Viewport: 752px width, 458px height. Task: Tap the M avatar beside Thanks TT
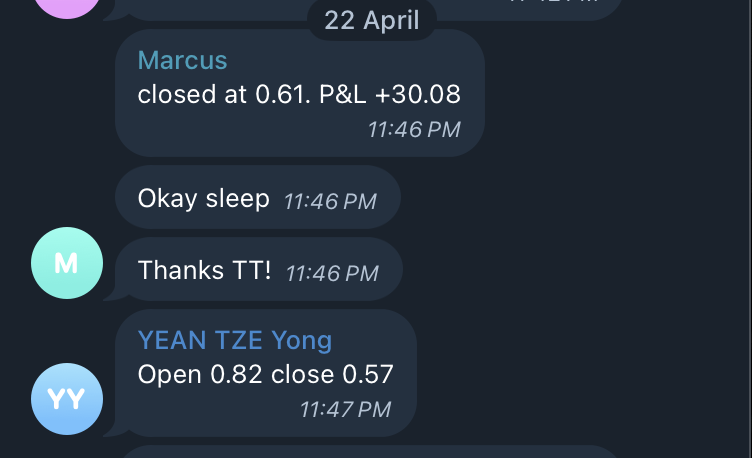tap(66, 263)
